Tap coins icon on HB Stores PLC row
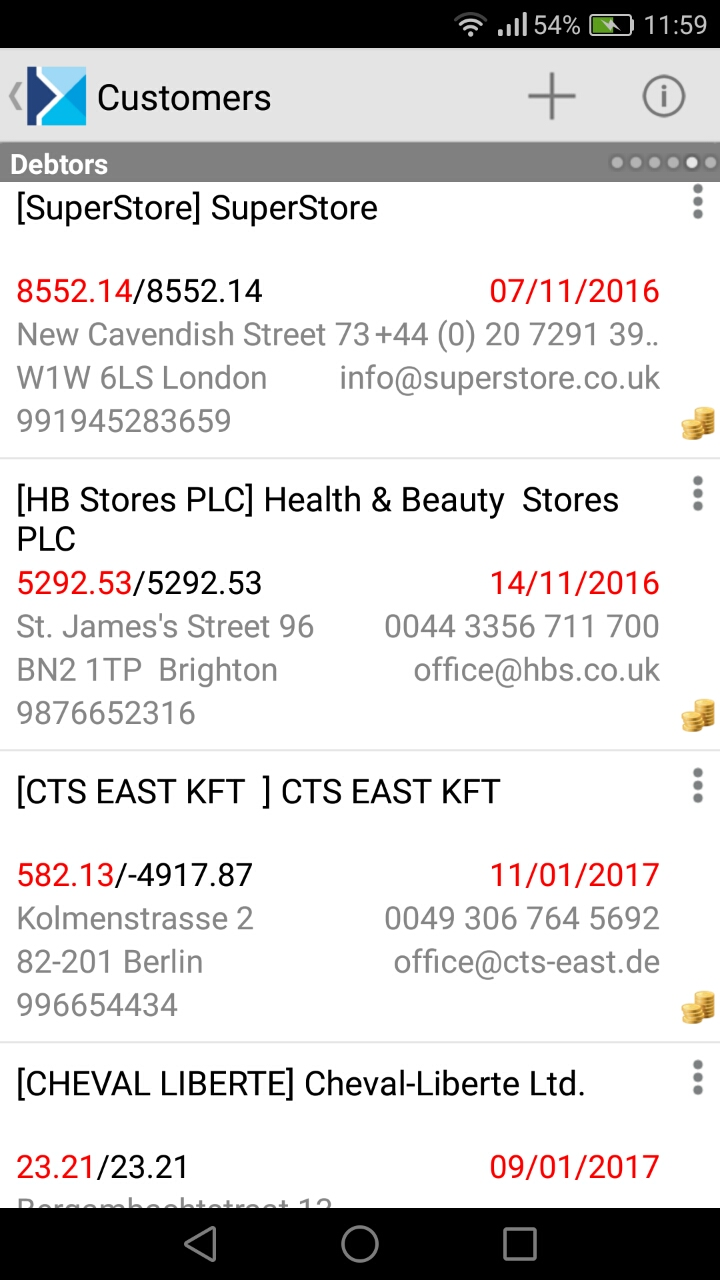This screenshot has height=1280, width=720. (698, 715)
